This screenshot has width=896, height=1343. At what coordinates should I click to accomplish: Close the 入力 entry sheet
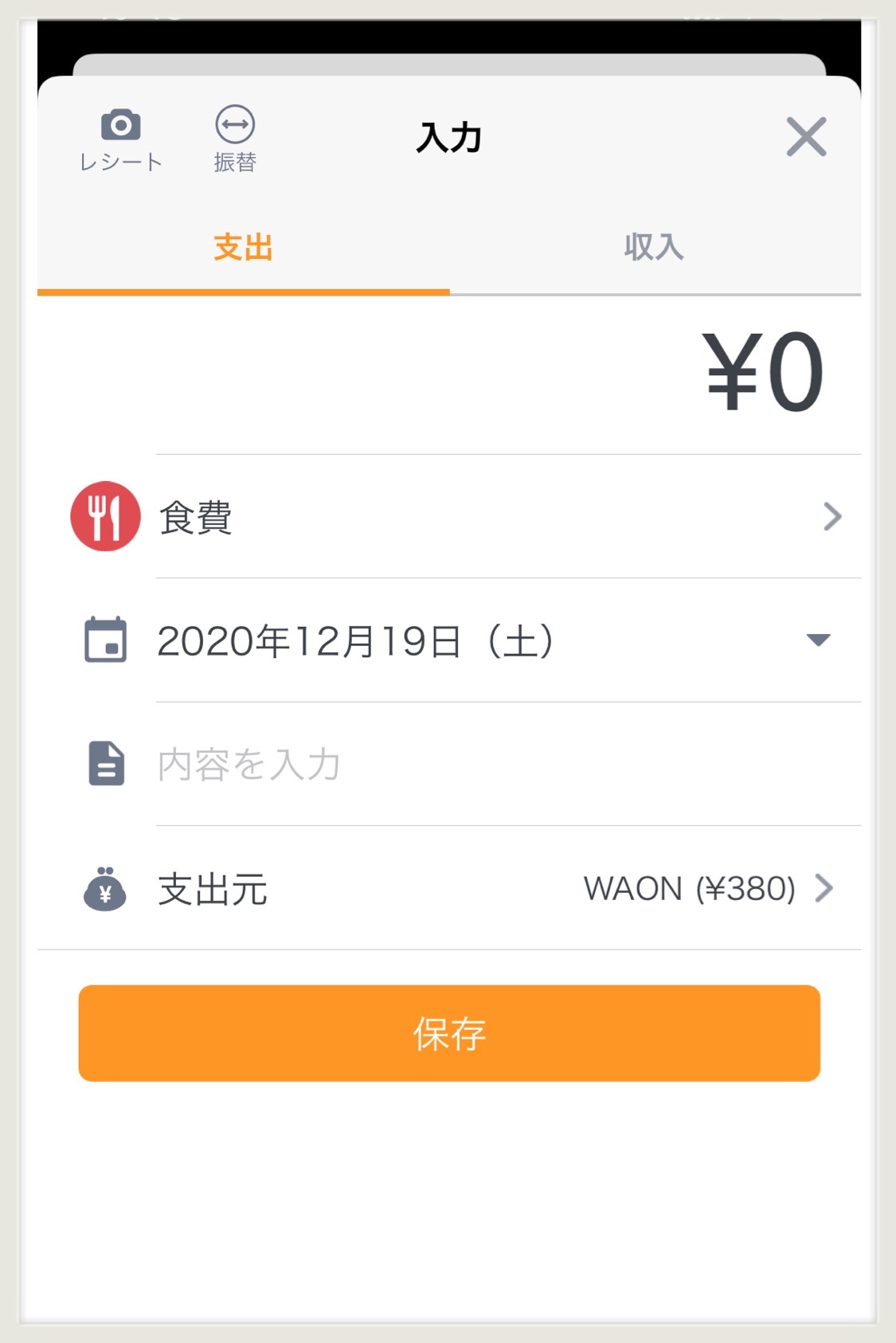805,137
